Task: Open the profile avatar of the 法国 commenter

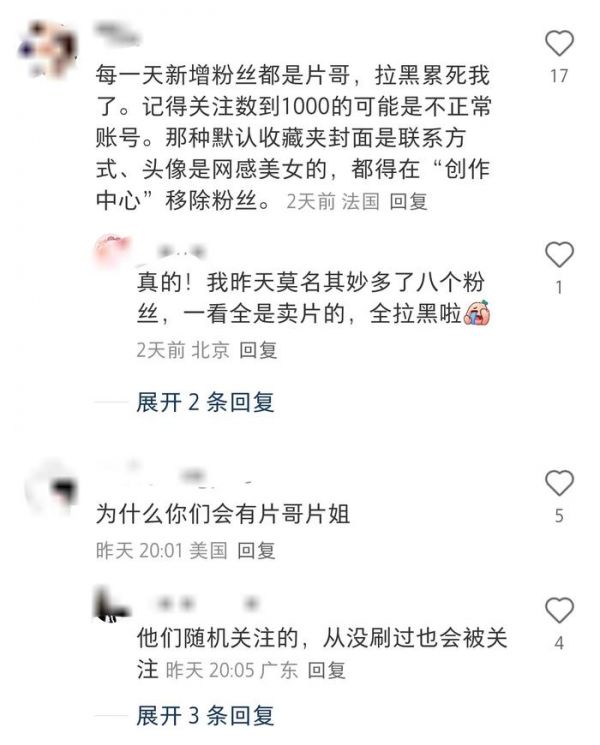Action: [x=49, y=43]
